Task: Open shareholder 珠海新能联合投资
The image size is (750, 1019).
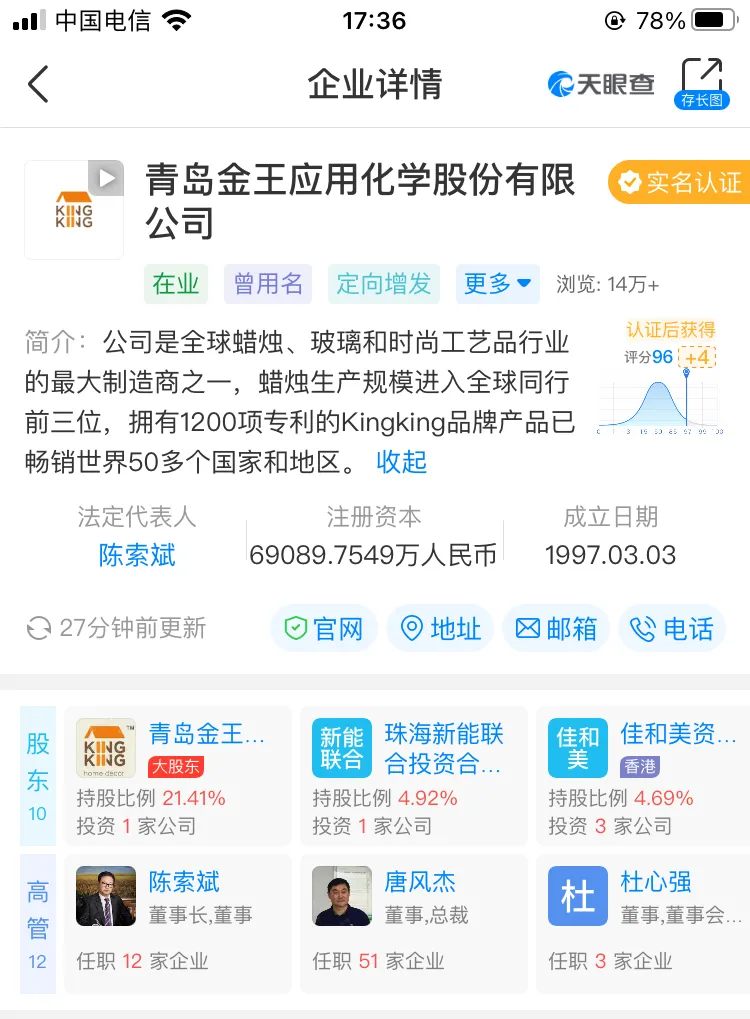Action: (x=414, y=775)
